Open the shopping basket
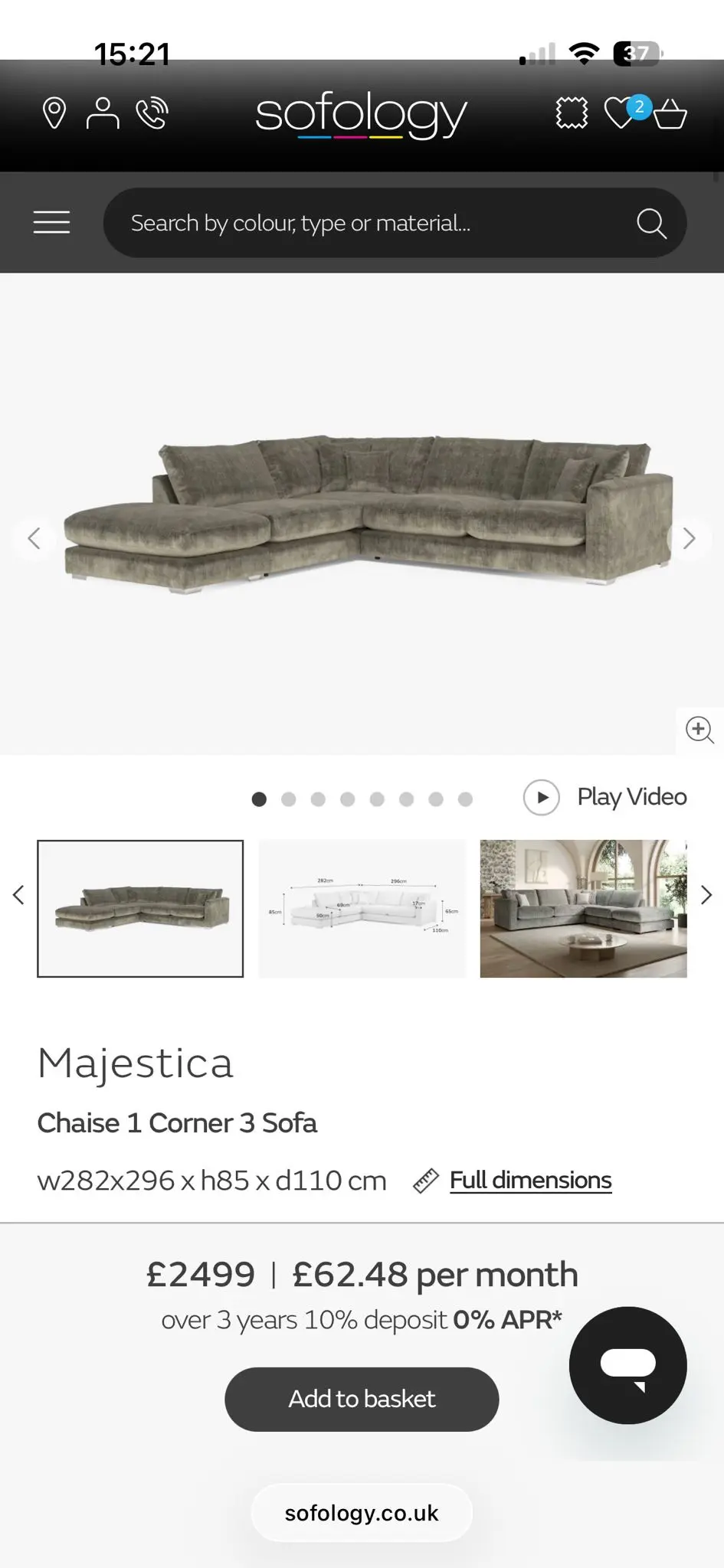This screenshot has height=1568, width=724. pos(670,114)
